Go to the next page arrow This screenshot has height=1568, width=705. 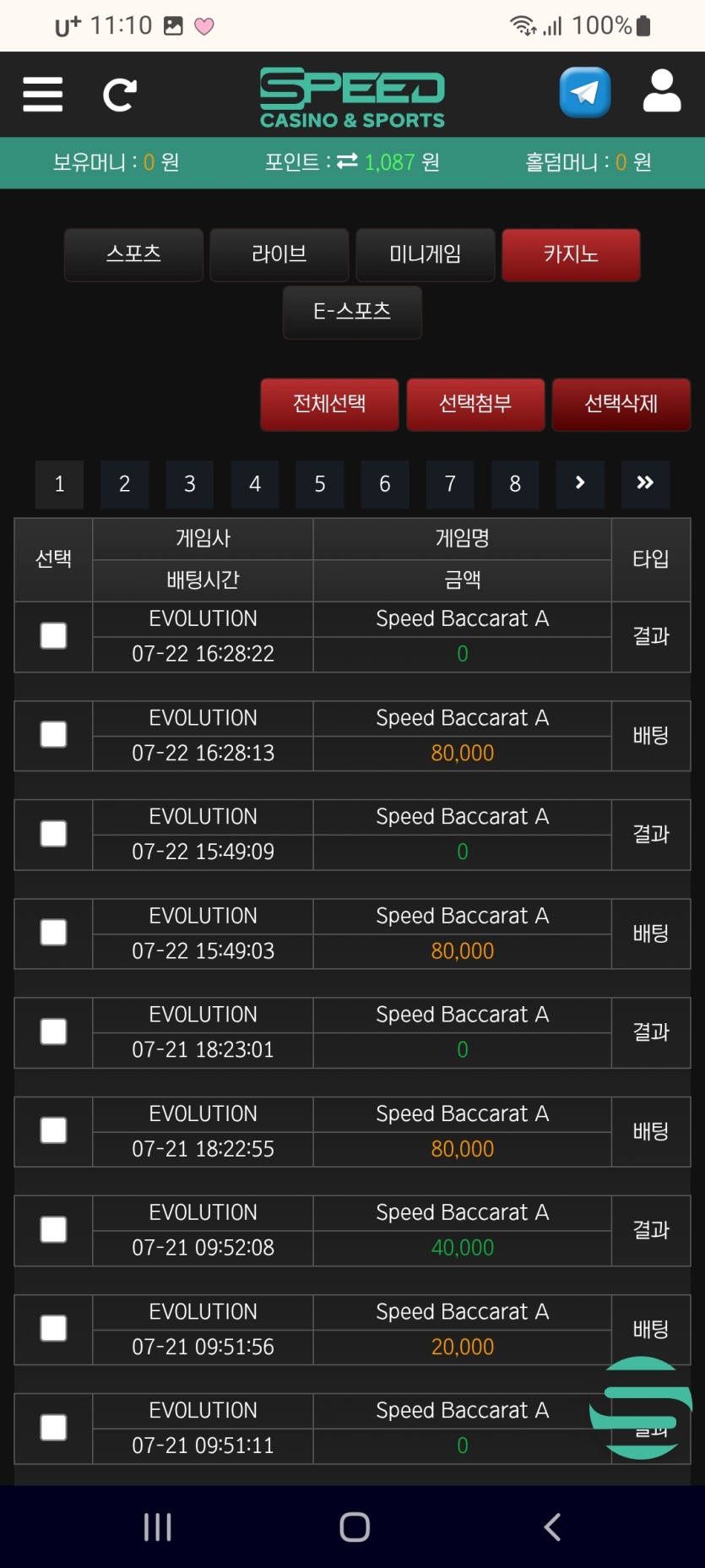click(x=580, y=483)
